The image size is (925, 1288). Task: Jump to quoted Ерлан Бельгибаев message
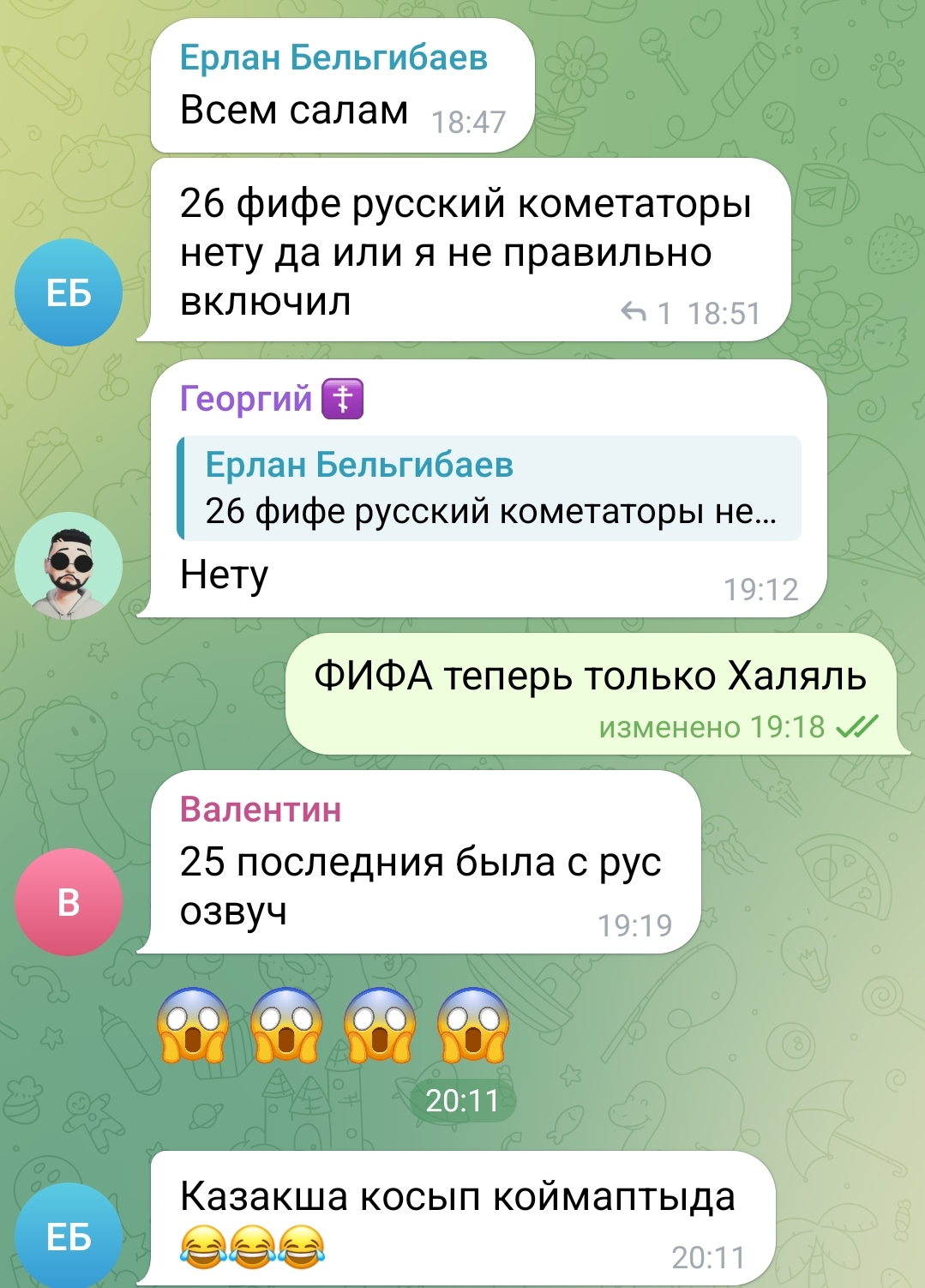(489, 488)
